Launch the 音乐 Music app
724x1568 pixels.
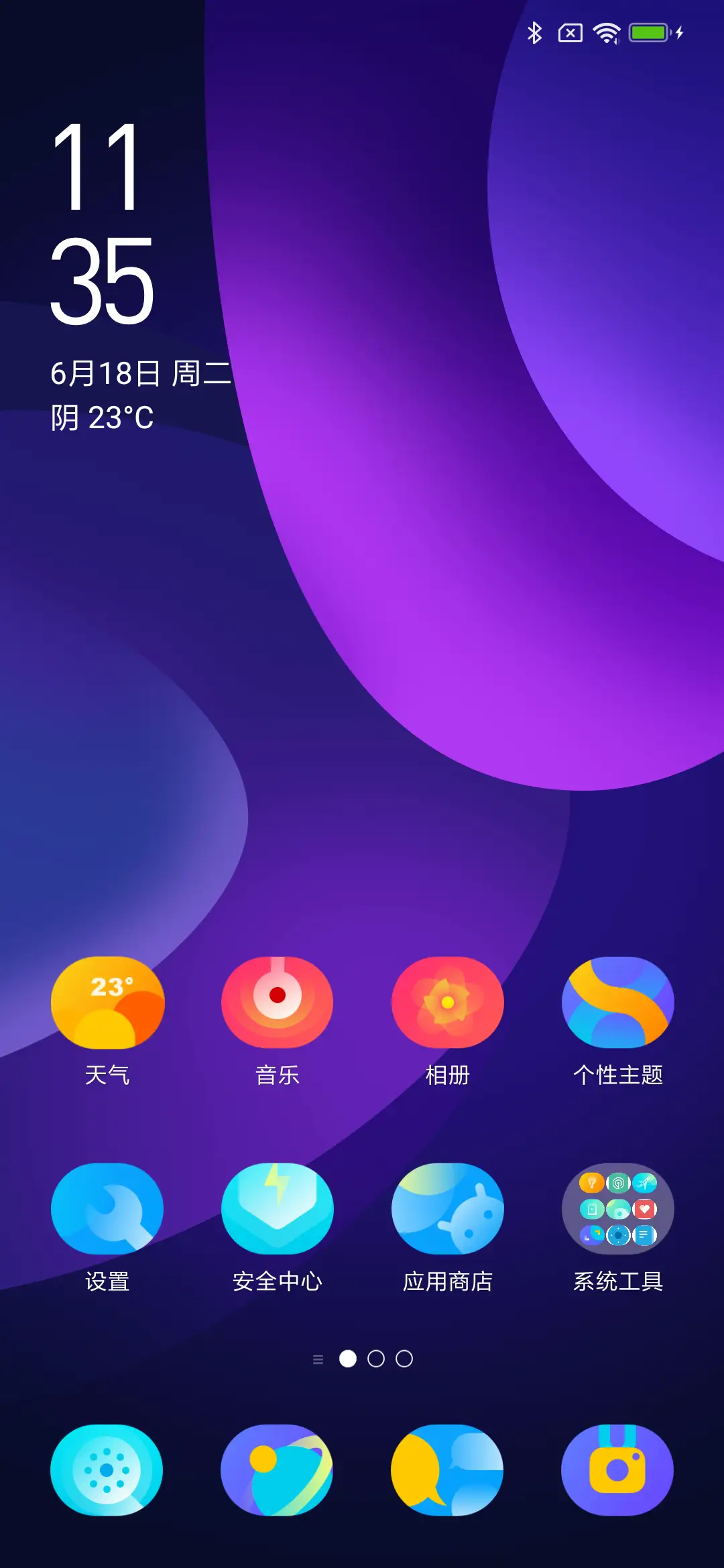[278, 1002]
